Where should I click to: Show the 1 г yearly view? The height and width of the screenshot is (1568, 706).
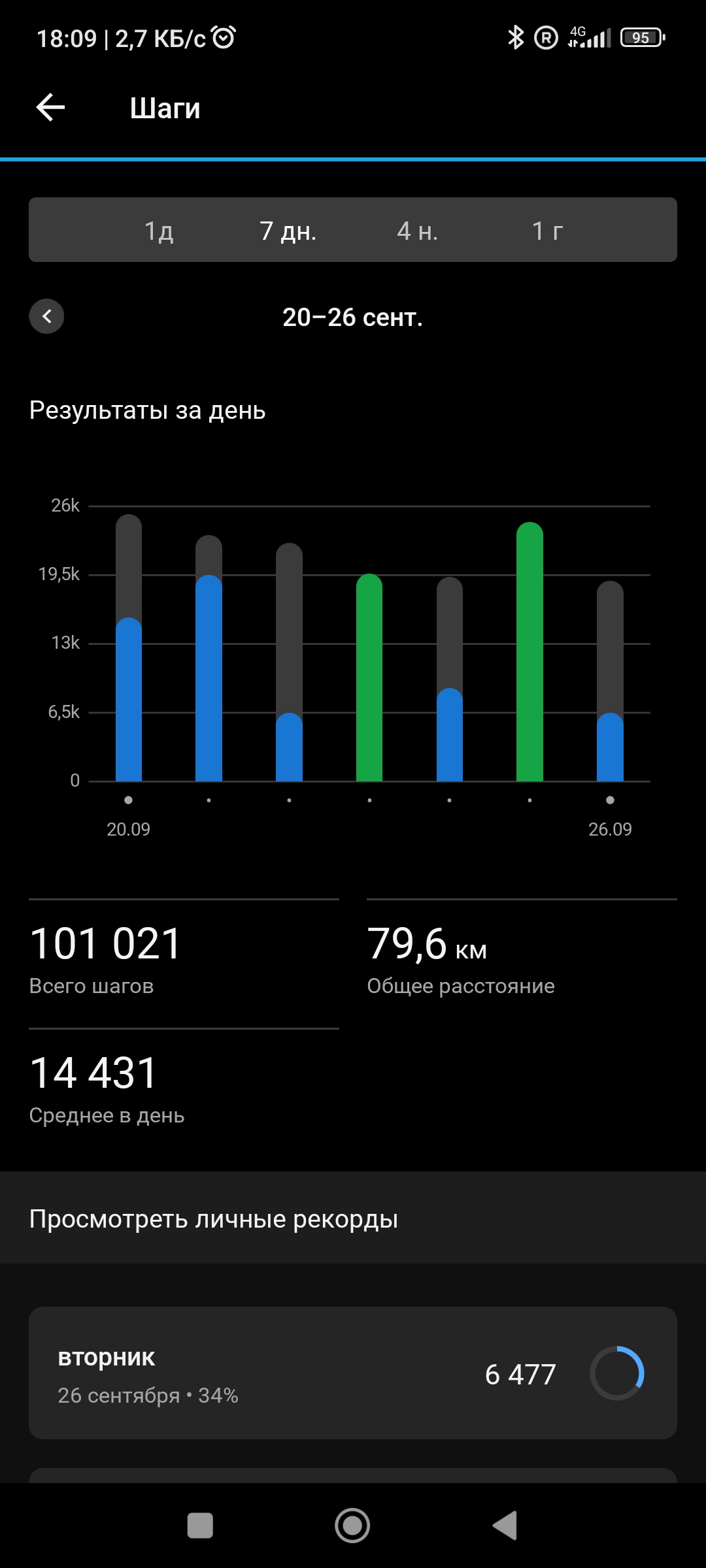pos(547,230)
